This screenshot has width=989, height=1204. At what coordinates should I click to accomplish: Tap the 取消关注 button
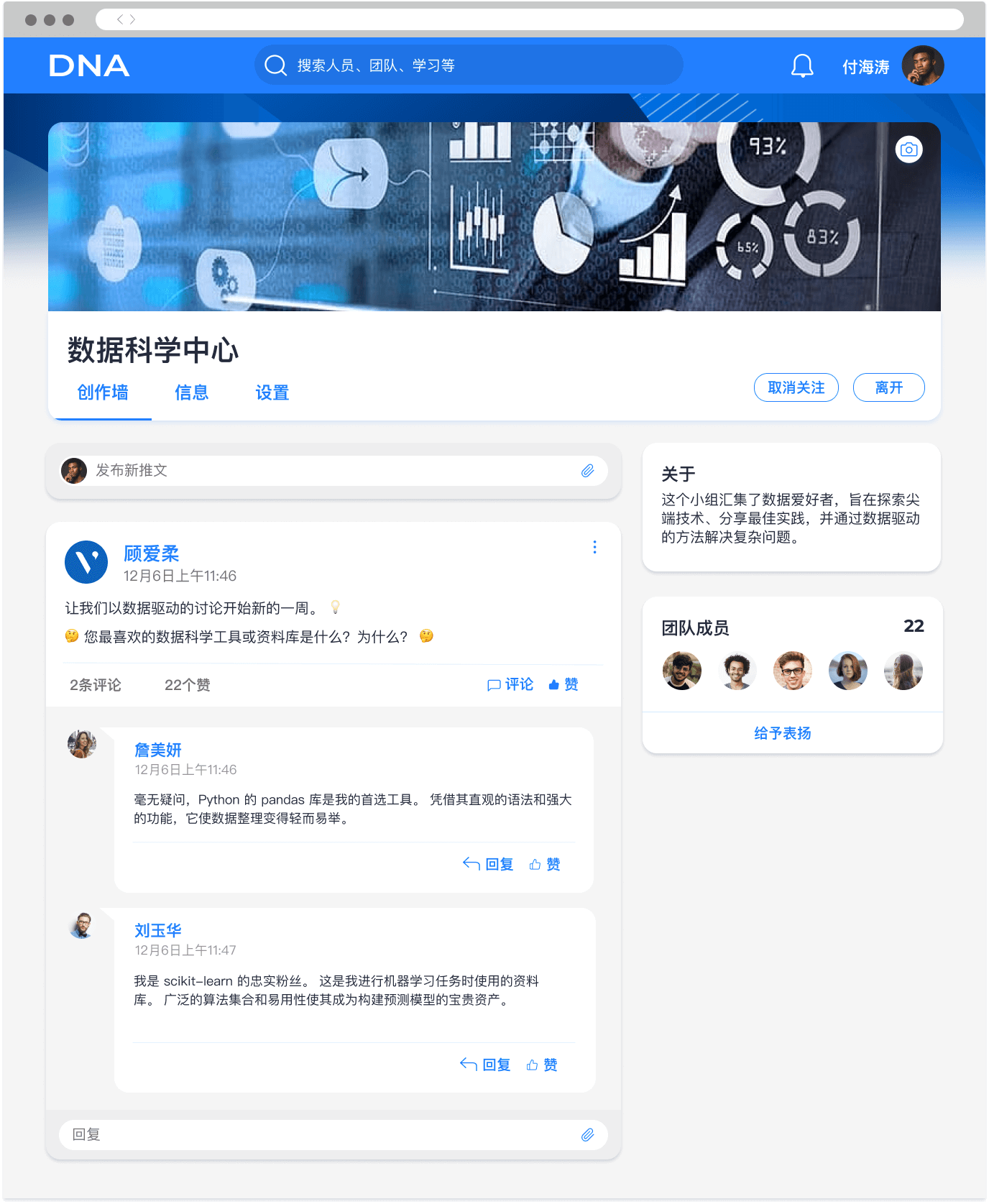point(796,387)
